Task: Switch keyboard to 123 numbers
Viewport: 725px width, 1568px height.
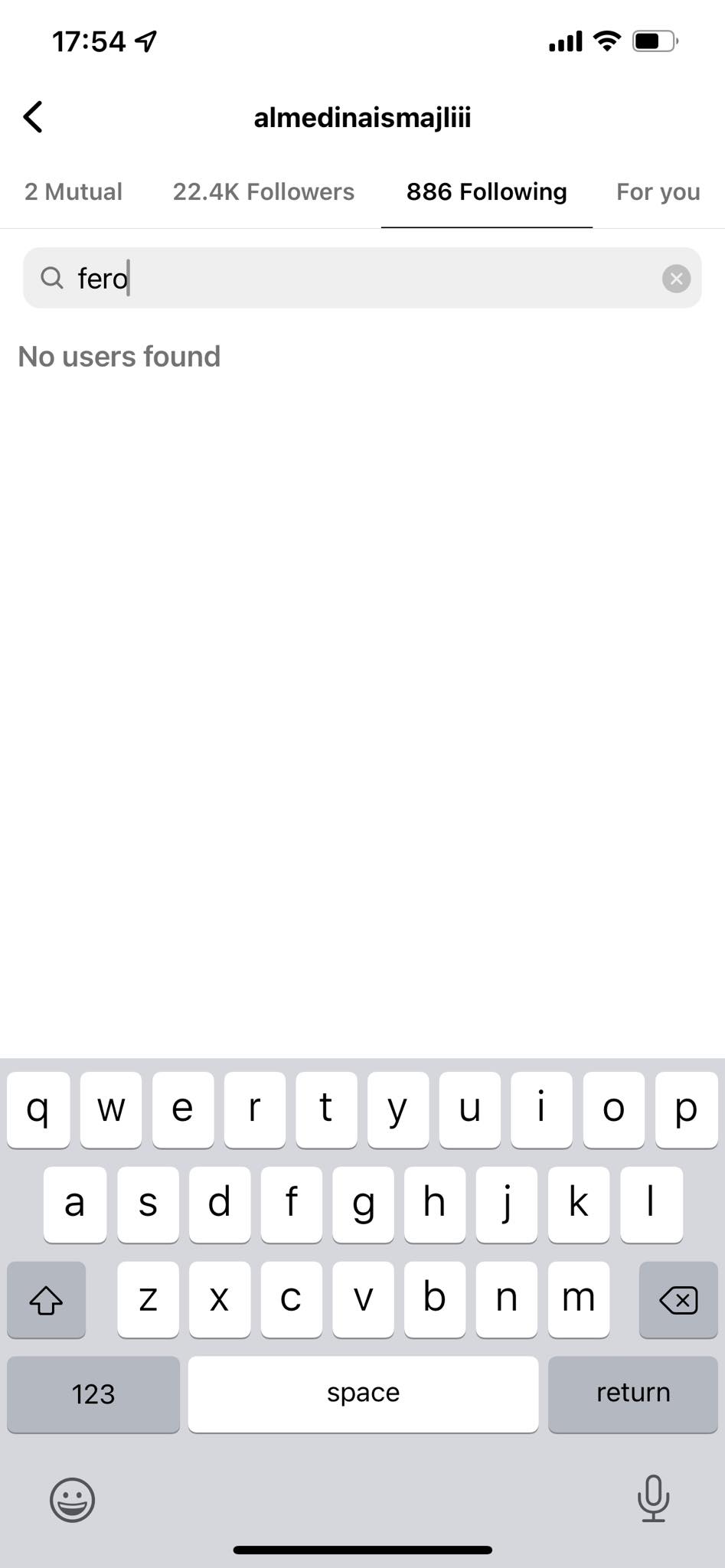Action: pos(93,1393)
